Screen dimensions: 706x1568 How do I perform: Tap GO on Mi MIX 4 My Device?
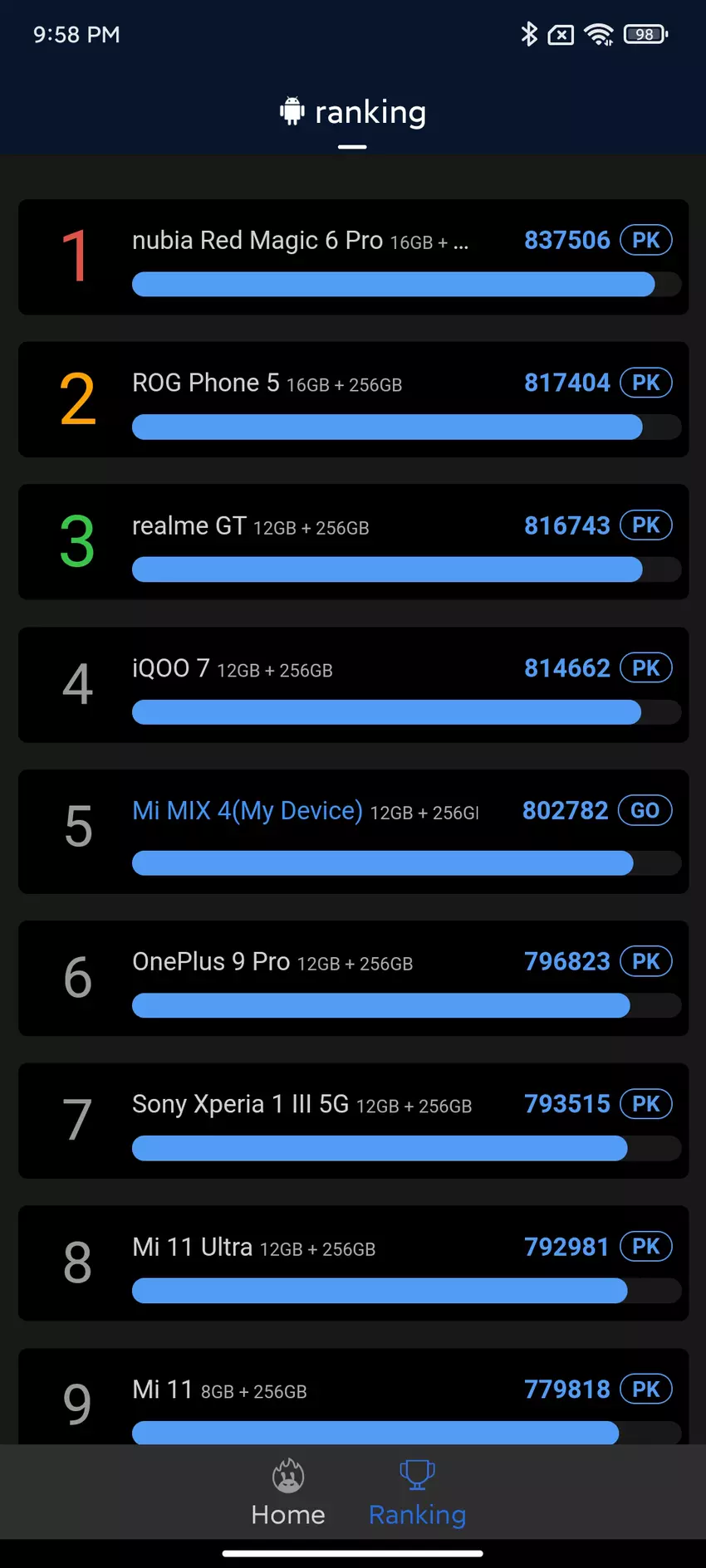tap(645, 811)
